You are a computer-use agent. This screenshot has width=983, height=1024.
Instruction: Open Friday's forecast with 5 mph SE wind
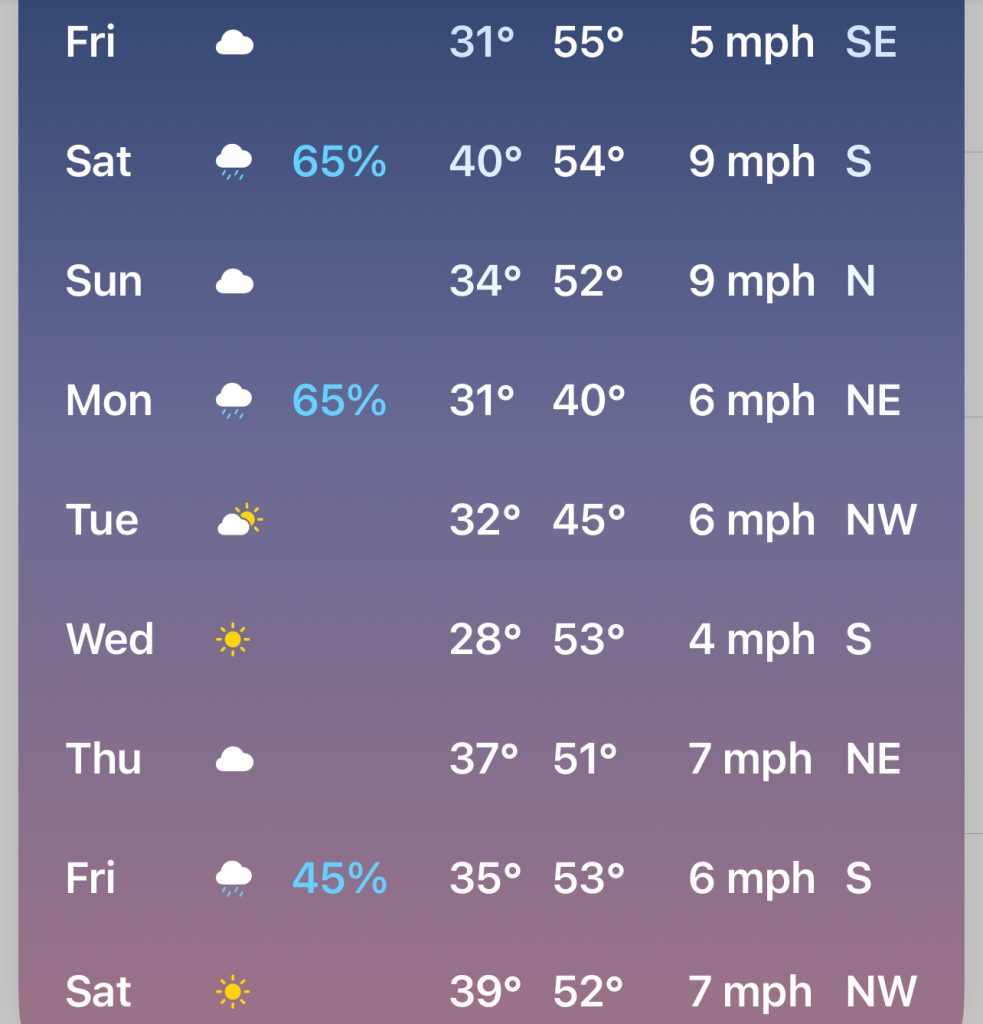click(x=490, y=43)
